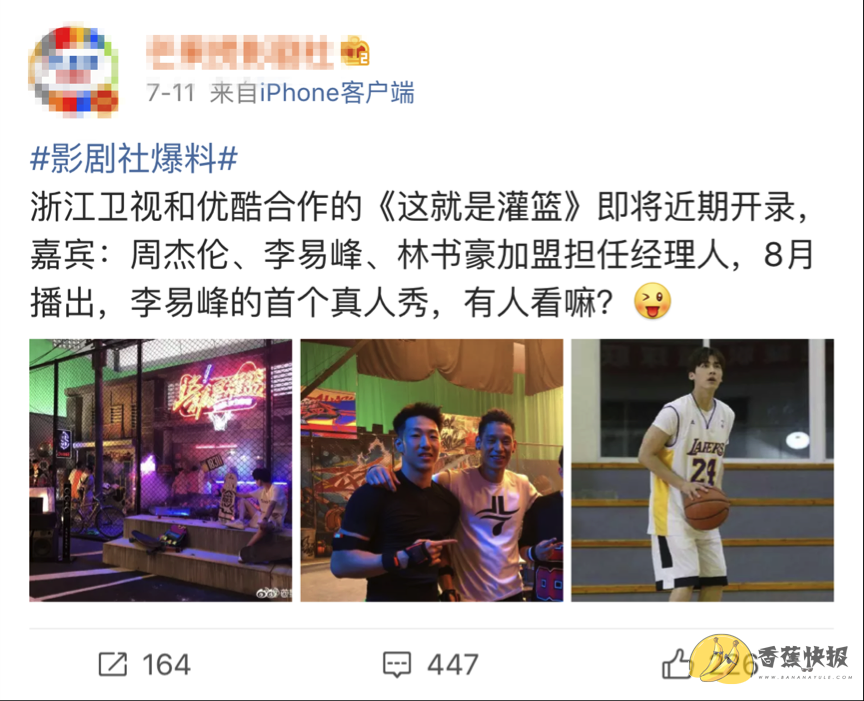Viewport: 864px width, 701px height.
Task: Open the #影剧社爆料# hashtag topic
Action: click(134, 157)
